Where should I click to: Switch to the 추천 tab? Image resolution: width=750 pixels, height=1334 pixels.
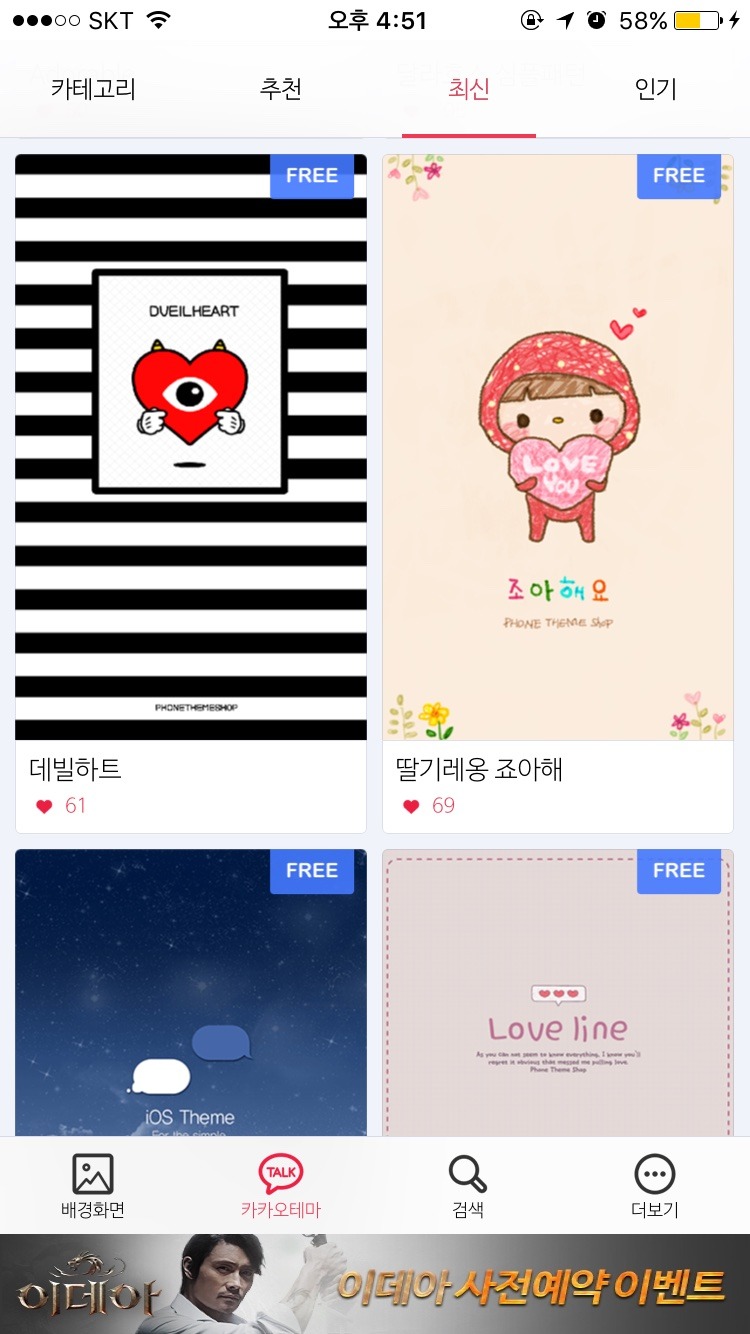(281, 89)
